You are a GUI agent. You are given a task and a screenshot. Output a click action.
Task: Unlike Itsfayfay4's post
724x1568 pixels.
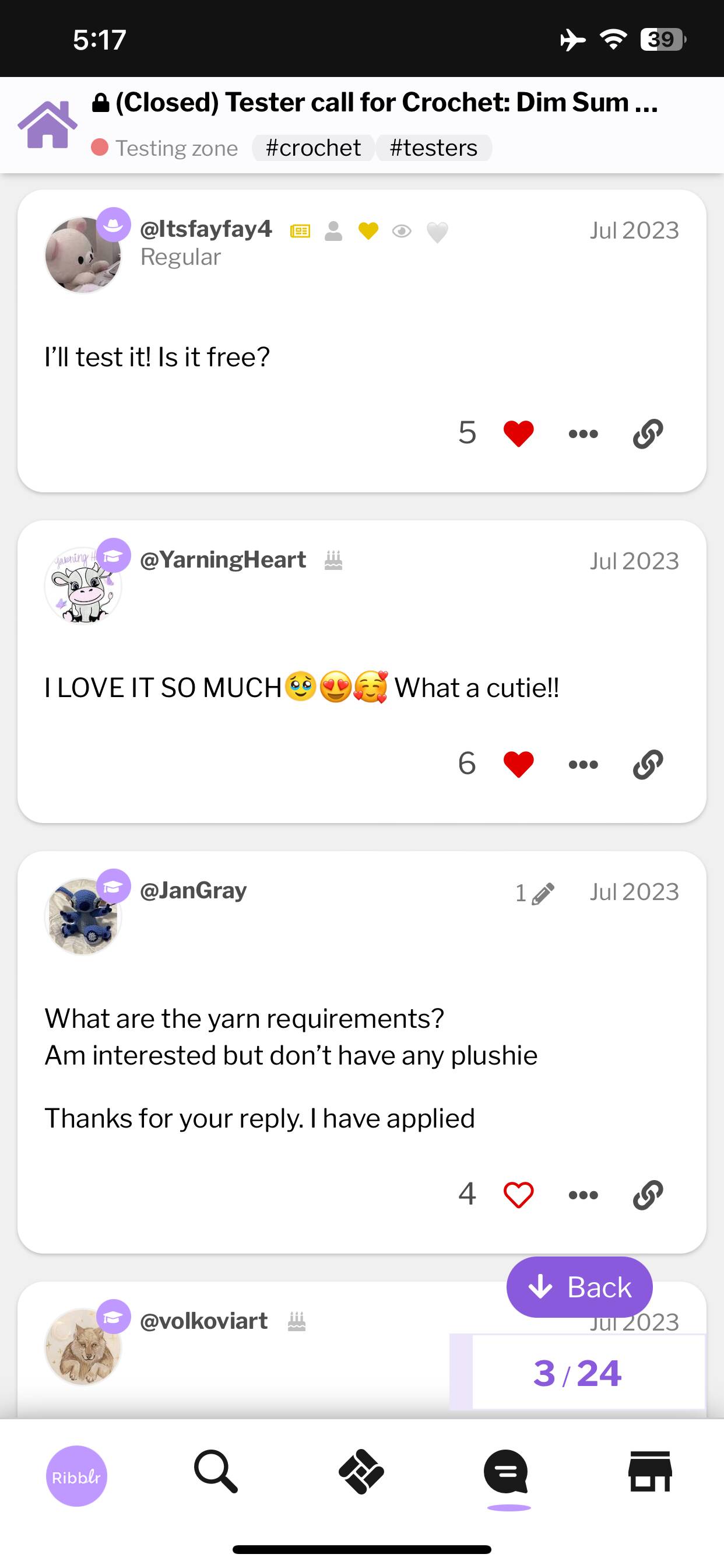tap(518, 433)
